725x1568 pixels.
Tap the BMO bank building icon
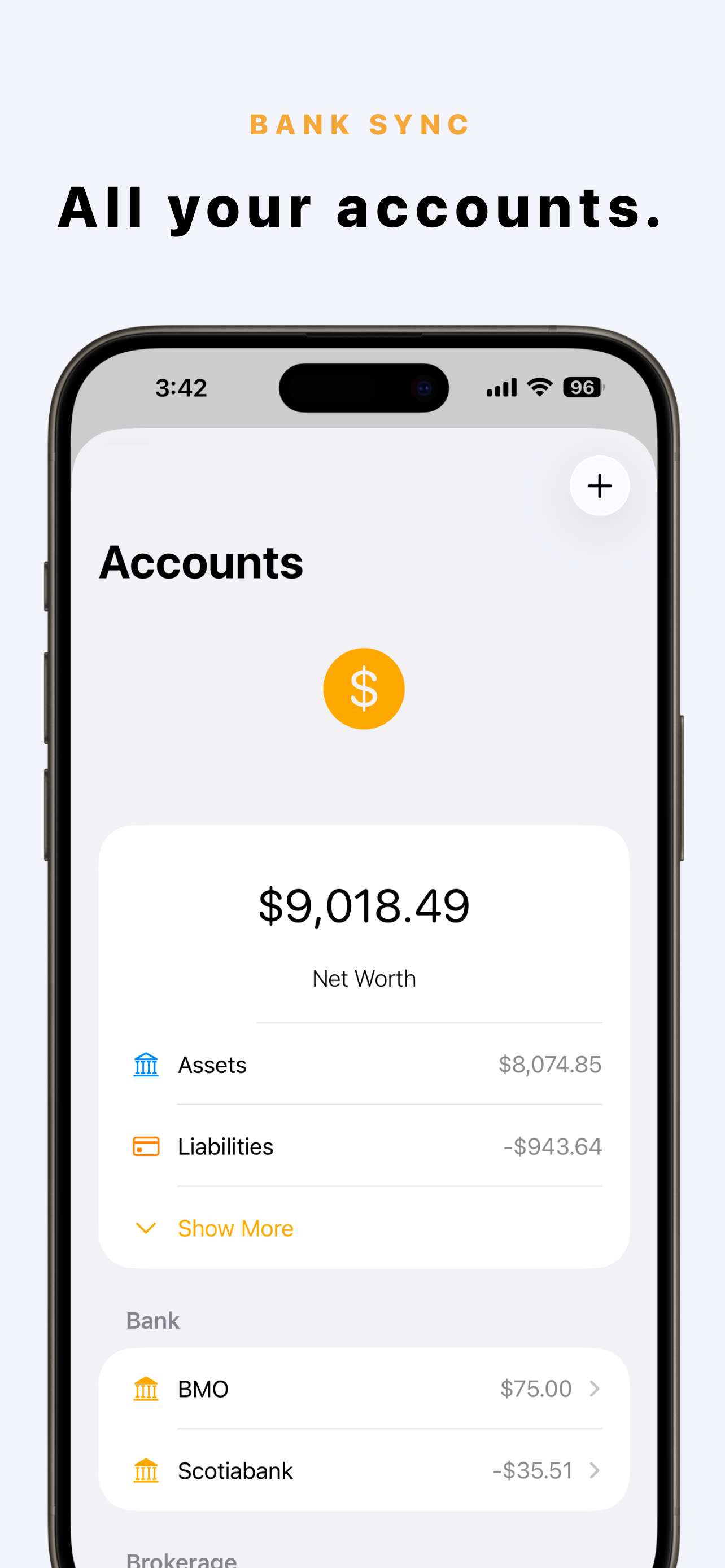pyautogui.click(x=147, y=1389)
